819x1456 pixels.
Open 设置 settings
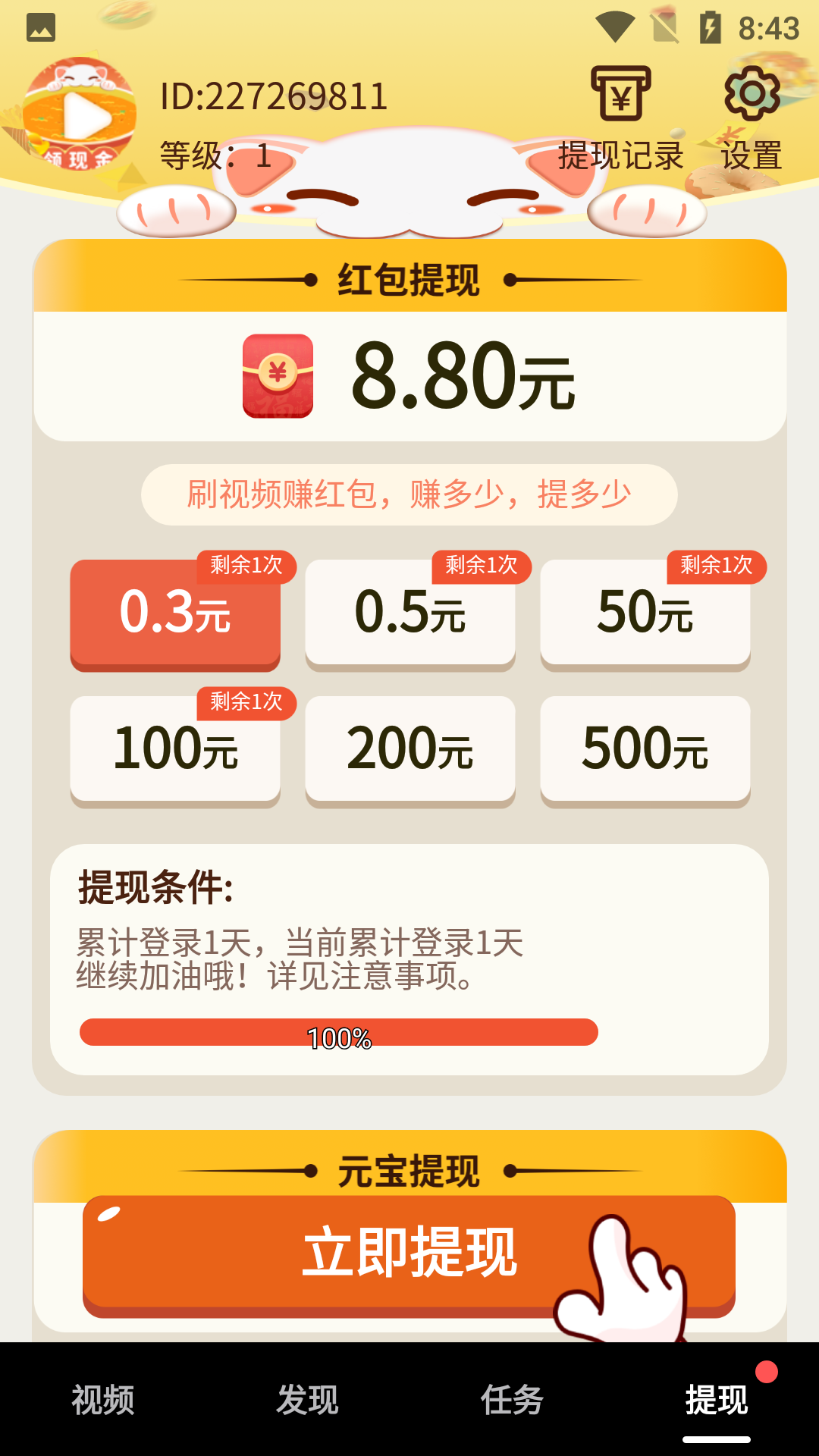click(x=752, y=118)
